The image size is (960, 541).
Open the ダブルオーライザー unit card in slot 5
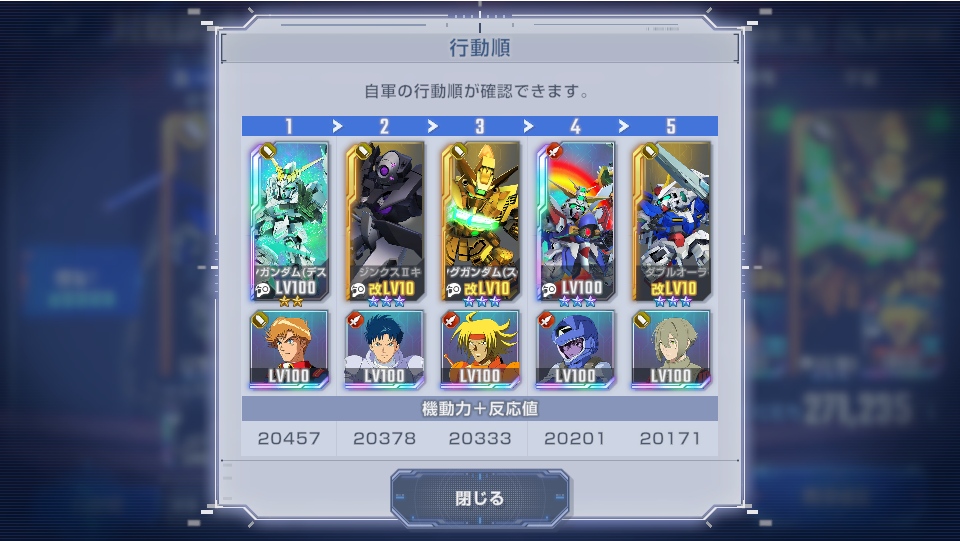click(x=671, y=222)
